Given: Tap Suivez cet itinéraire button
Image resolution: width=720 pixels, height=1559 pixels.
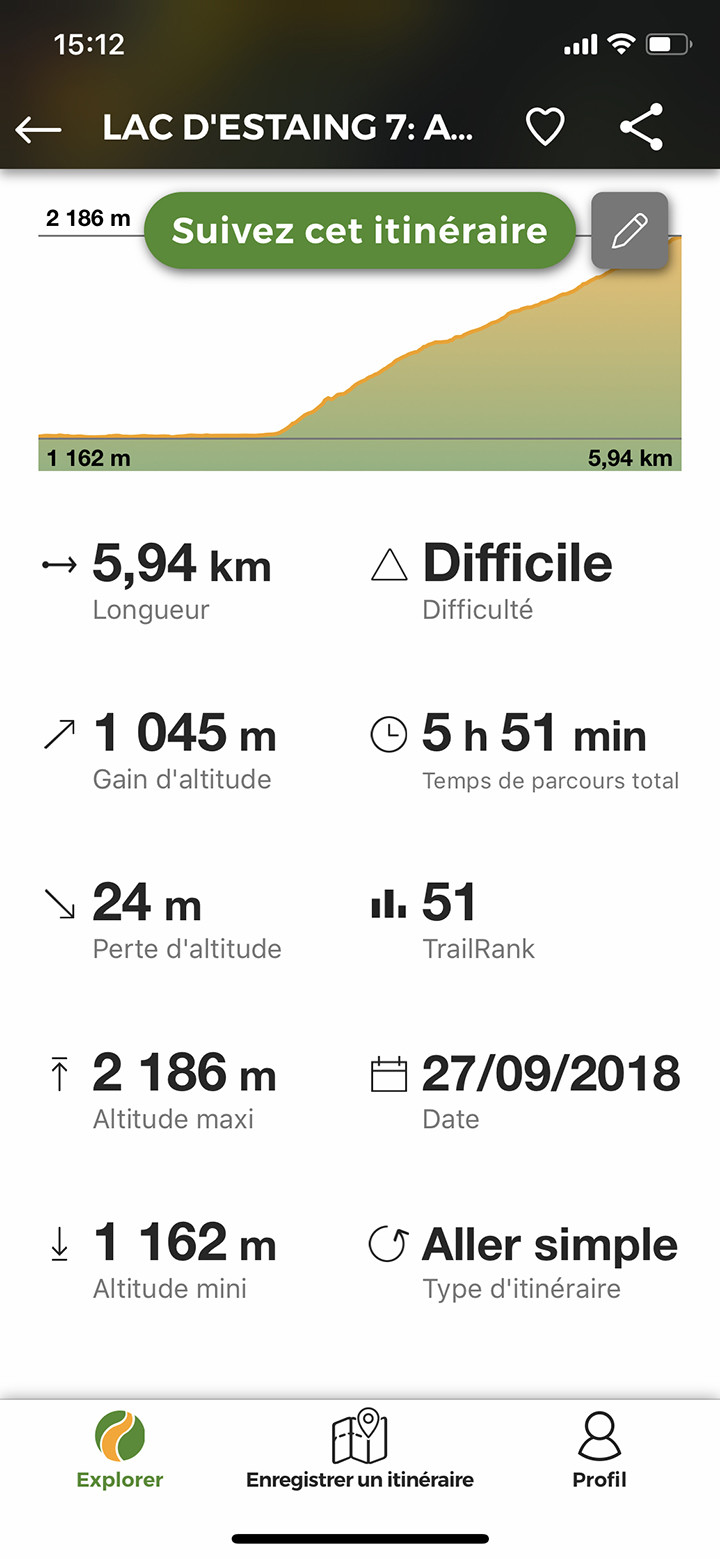Looking at the screenshot, I should (360, 231).
